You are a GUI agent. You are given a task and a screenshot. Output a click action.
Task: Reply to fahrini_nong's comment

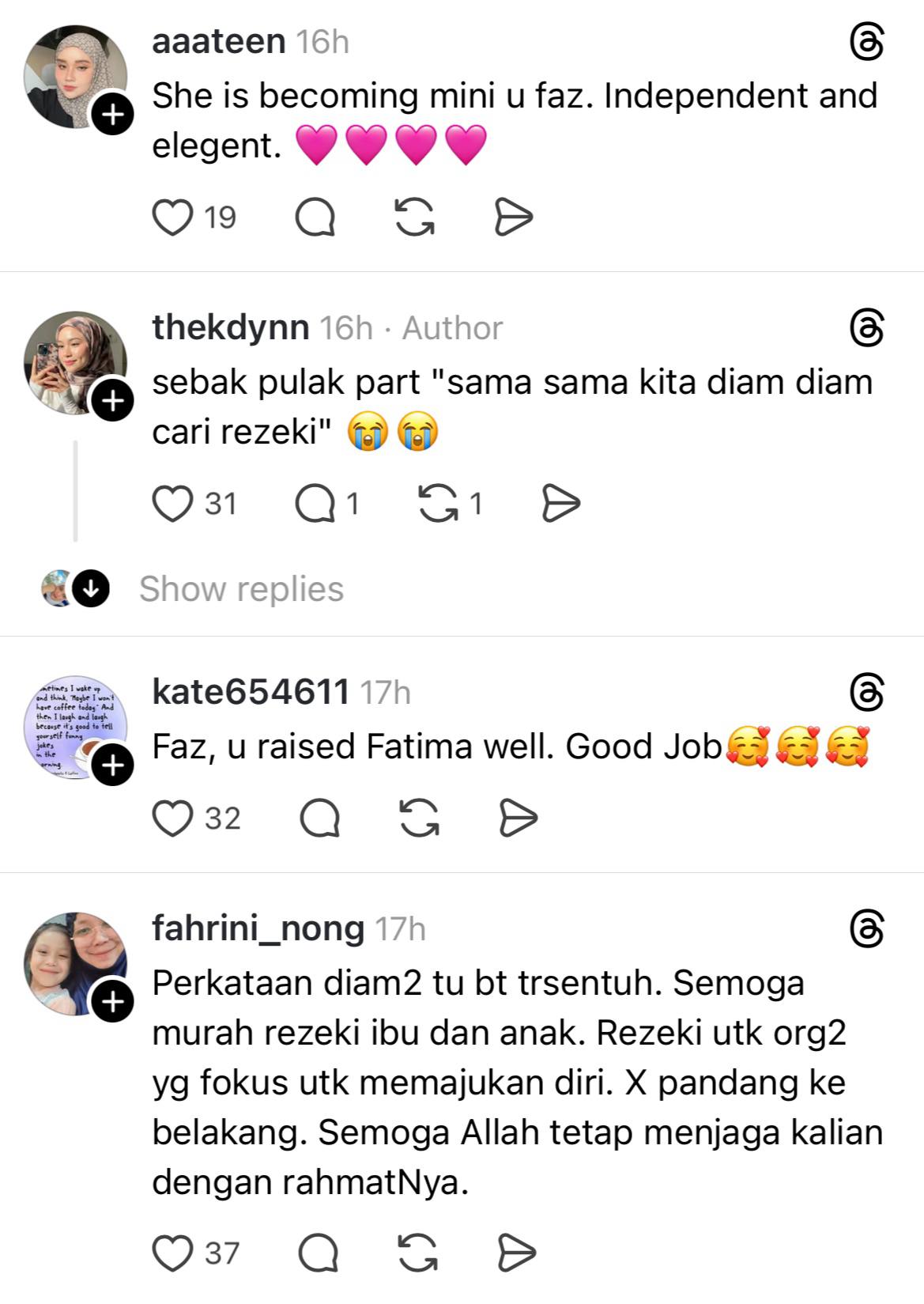coord(319,1253)
